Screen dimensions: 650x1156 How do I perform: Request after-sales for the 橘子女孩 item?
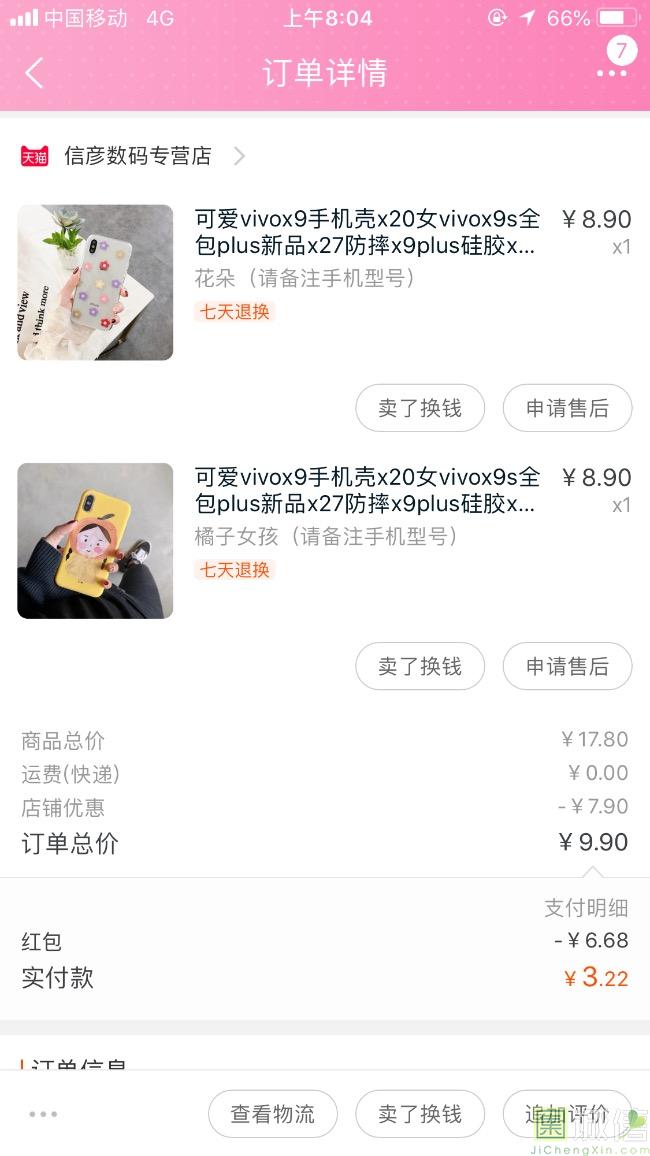point(567,666)
